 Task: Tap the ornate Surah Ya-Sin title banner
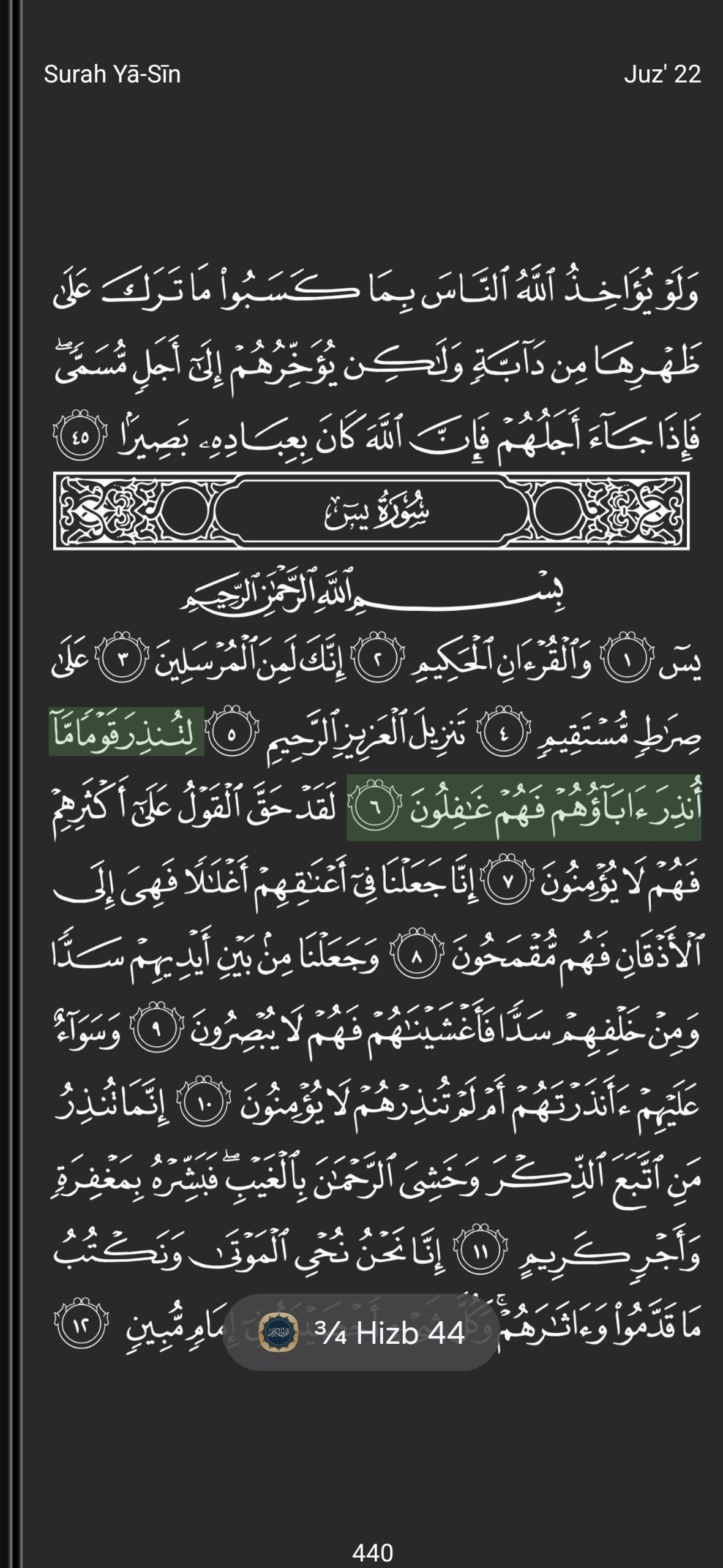(372, 511)
